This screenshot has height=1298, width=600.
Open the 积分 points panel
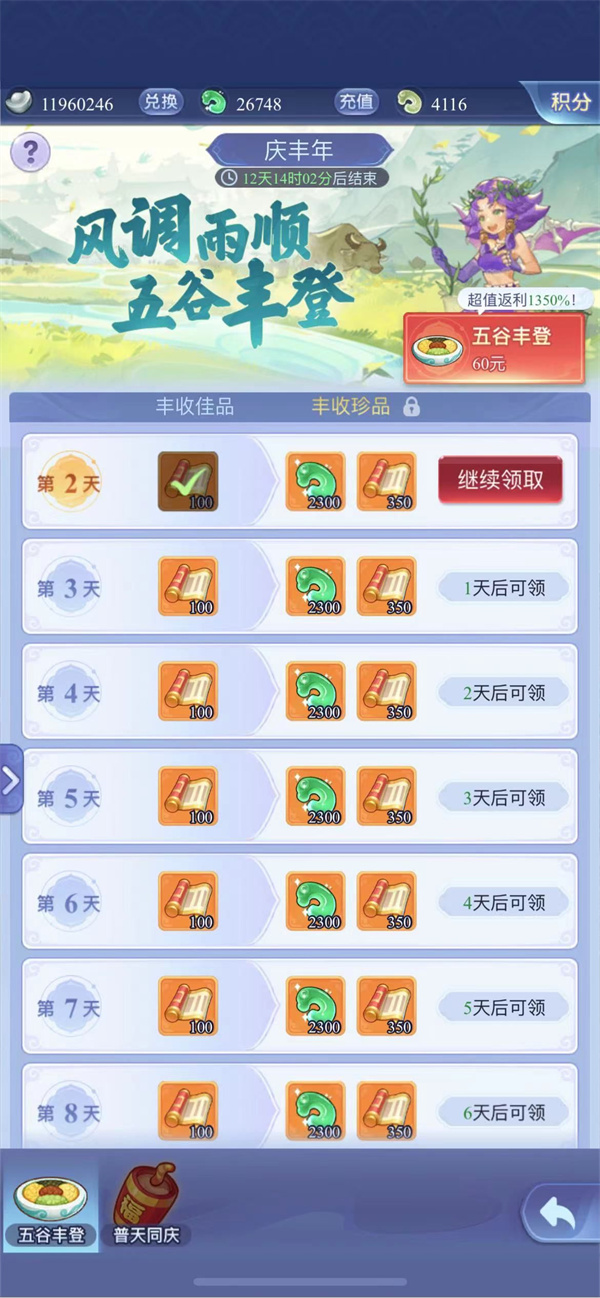(x=570, y=102)
